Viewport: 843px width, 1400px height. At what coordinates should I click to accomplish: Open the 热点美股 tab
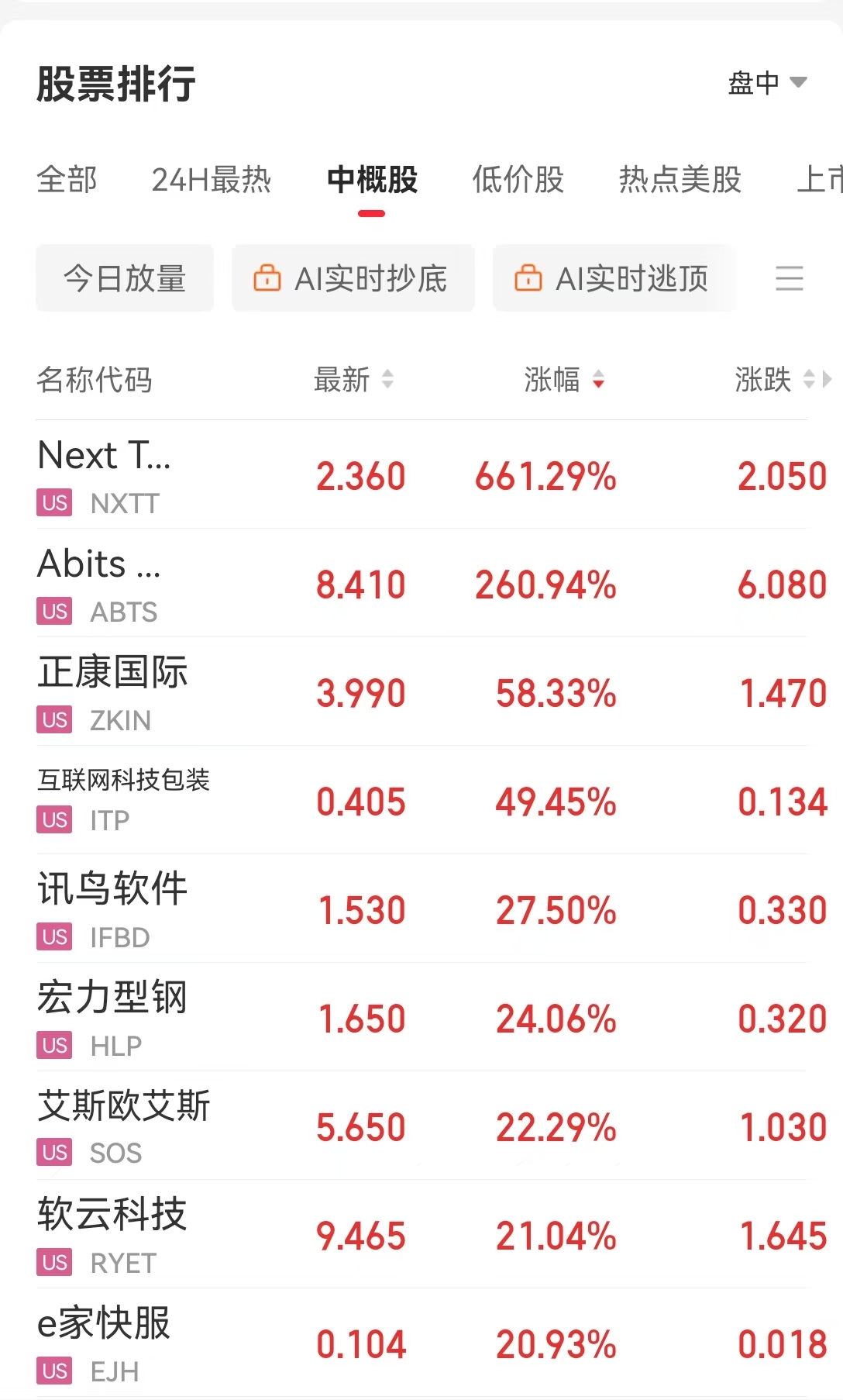coord(680,180)
